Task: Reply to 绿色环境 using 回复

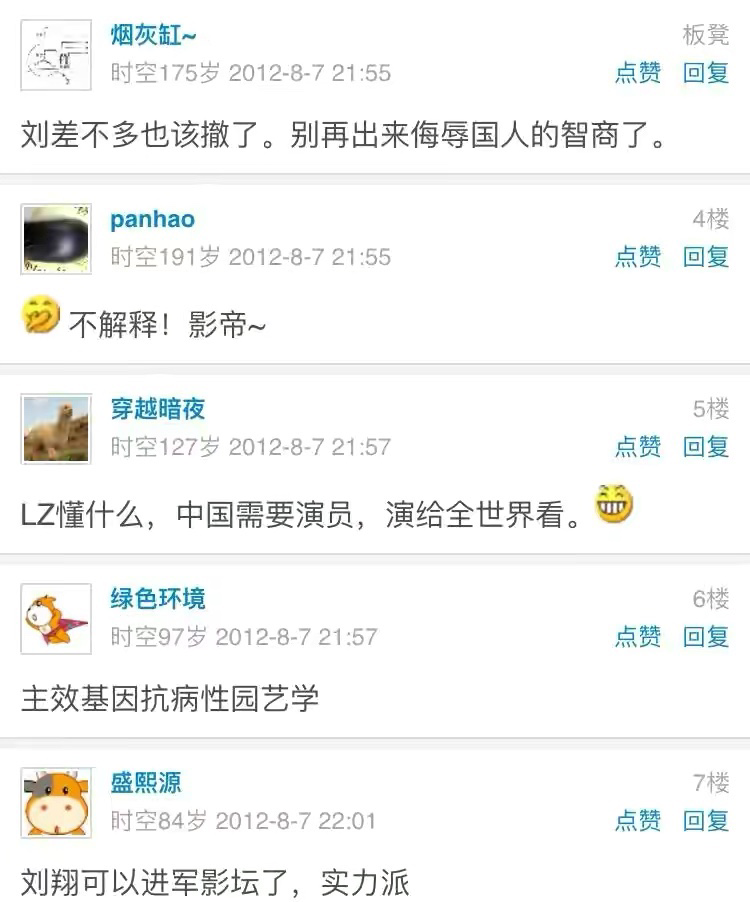Action: point(707,637)
